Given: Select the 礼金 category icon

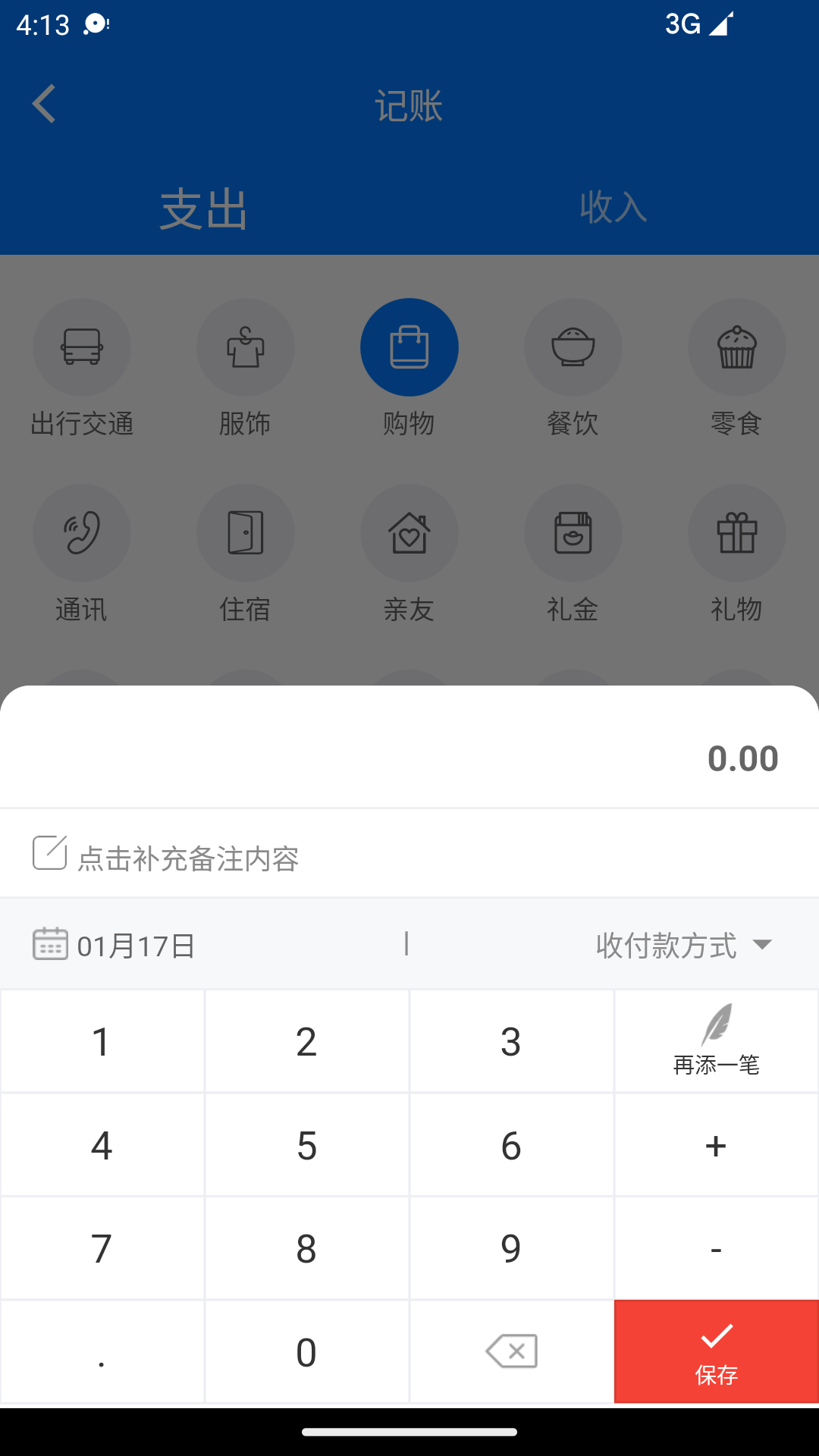Looking at the screenshot, I should (x=573, y=533).
